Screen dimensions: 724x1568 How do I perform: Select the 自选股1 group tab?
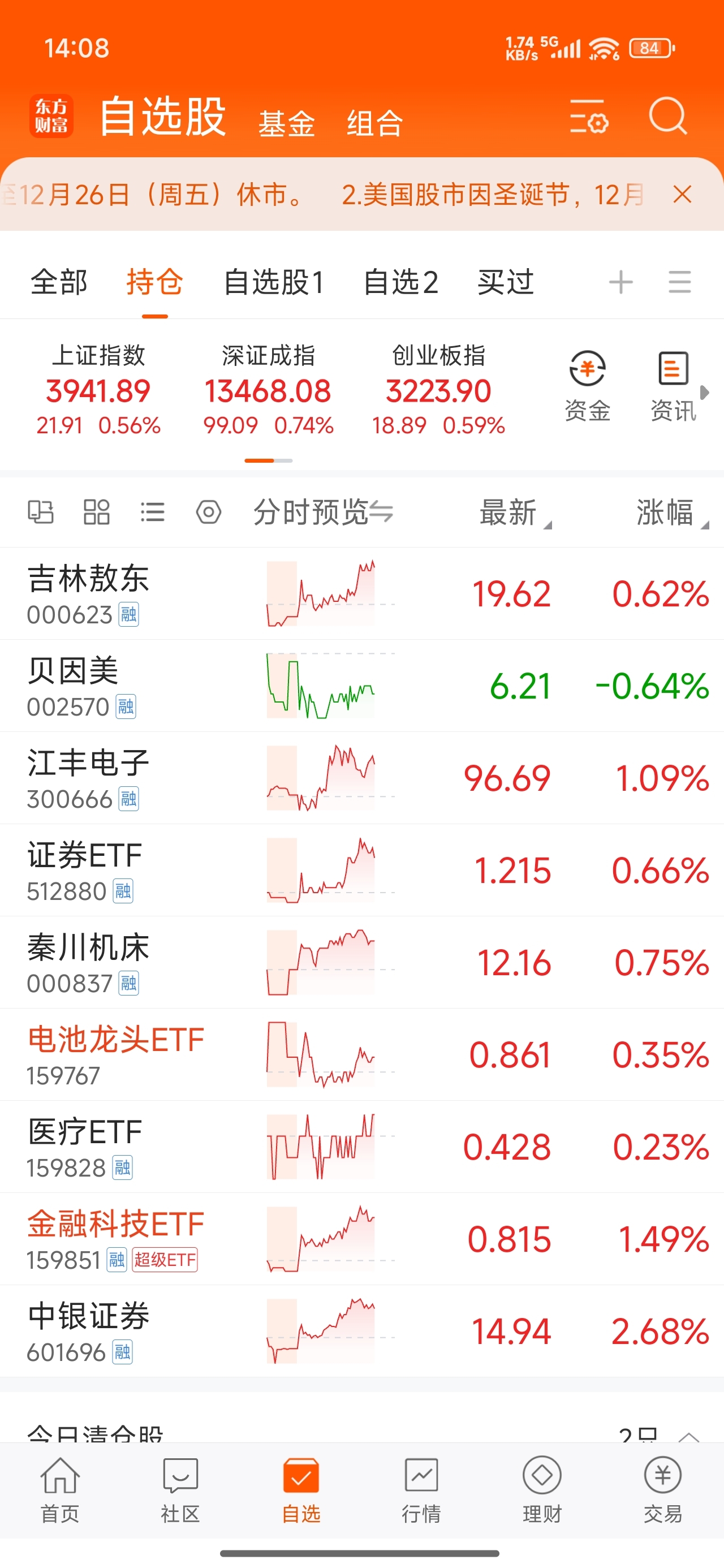tap(274, 282)
